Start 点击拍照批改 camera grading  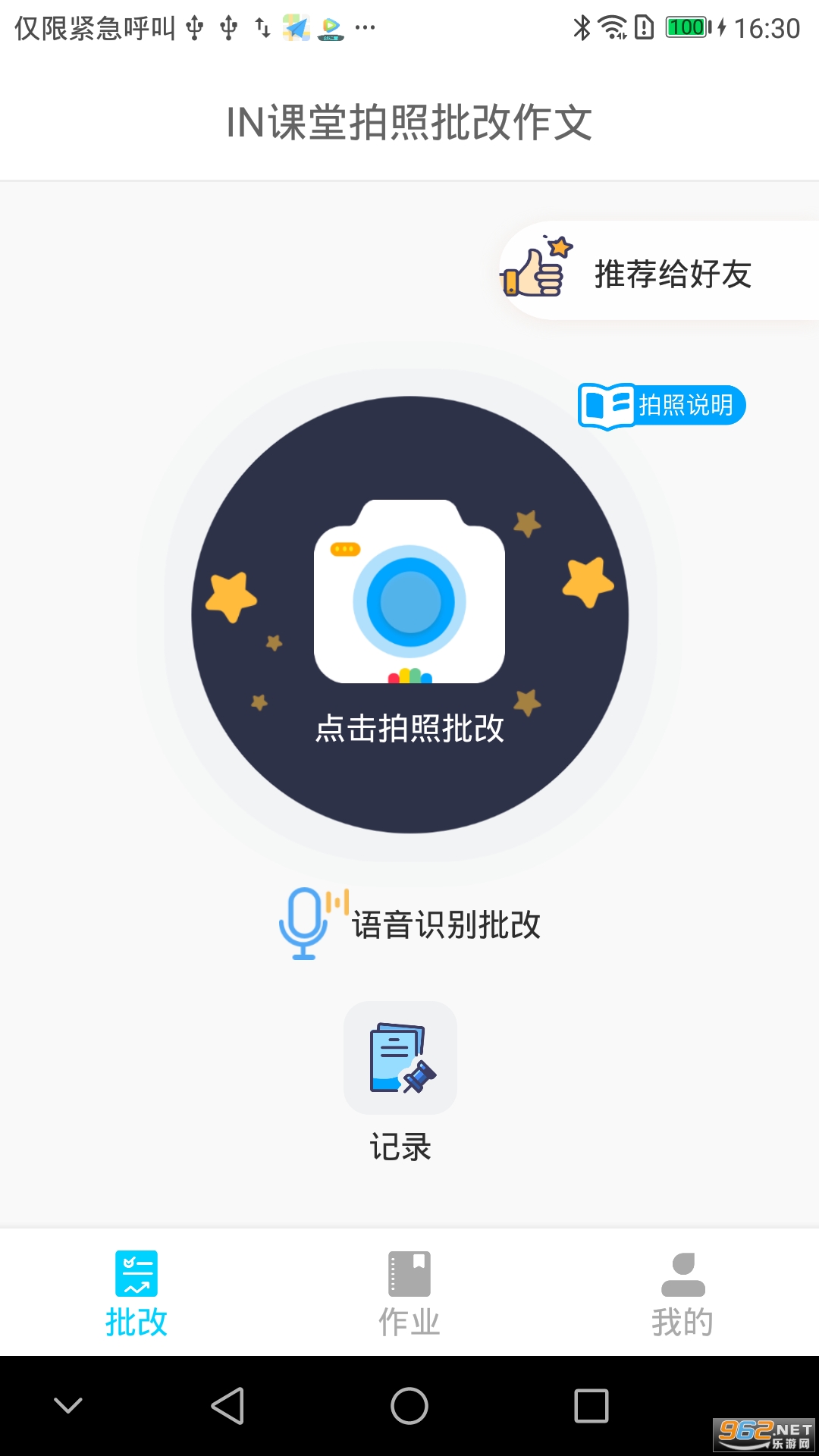(409, 615)
